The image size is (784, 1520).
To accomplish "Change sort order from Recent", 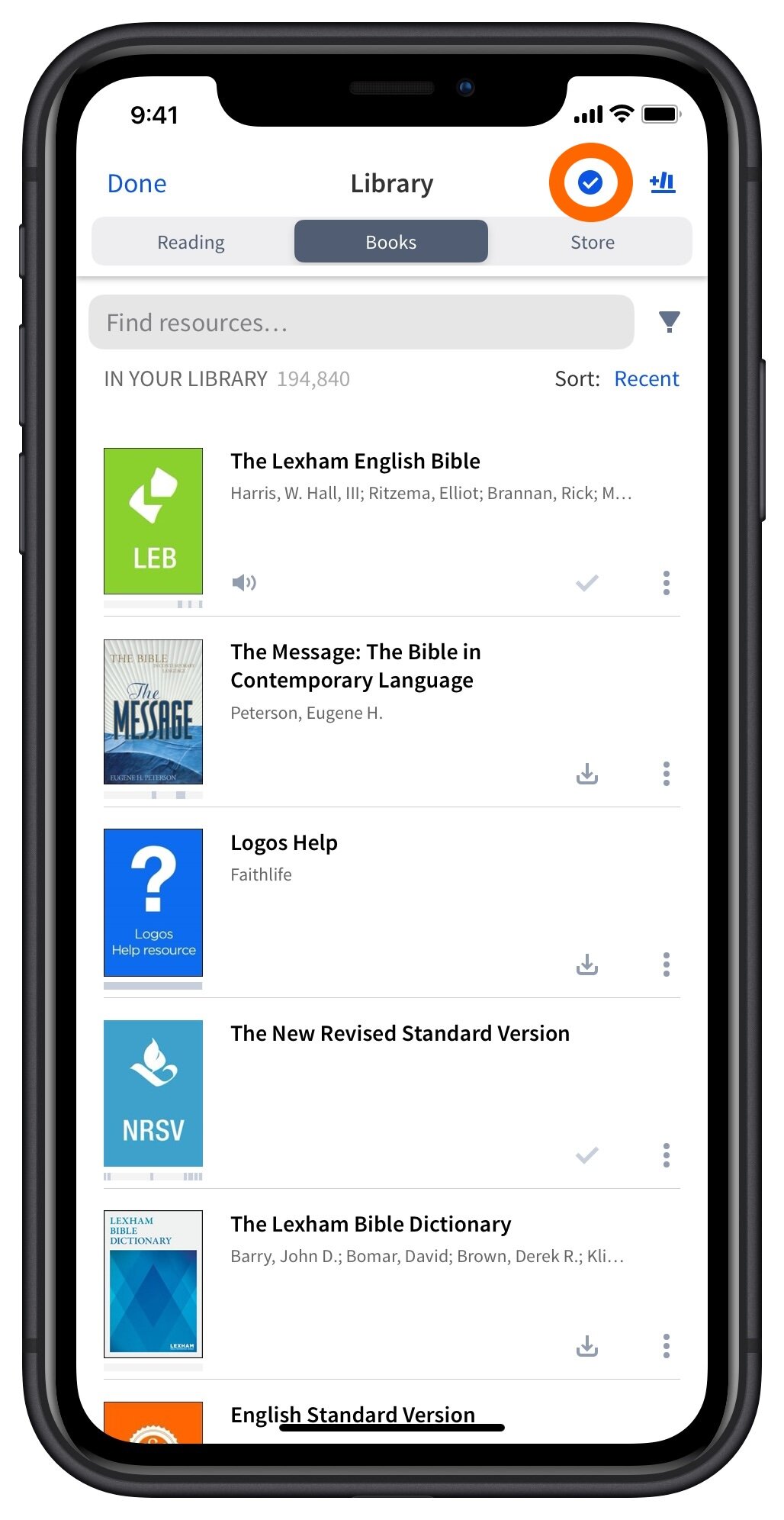I will (646, 379).
